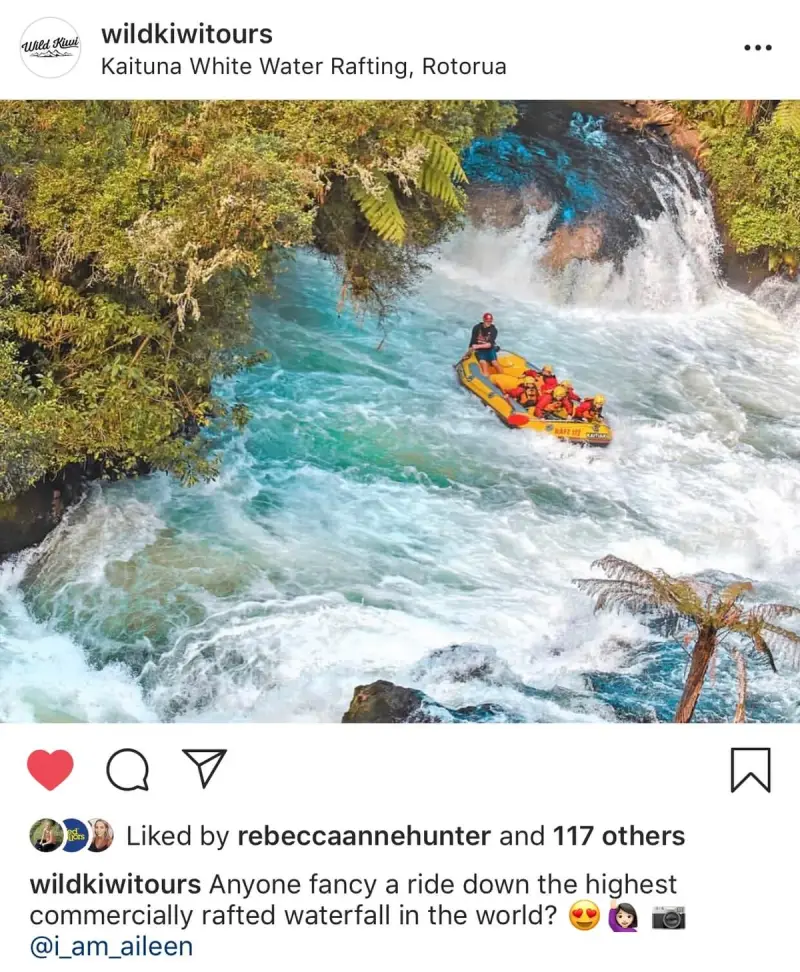Open comments with the speech bubble icon
The height and width of the screenshot is (972, 800).
tap(127, 770)
